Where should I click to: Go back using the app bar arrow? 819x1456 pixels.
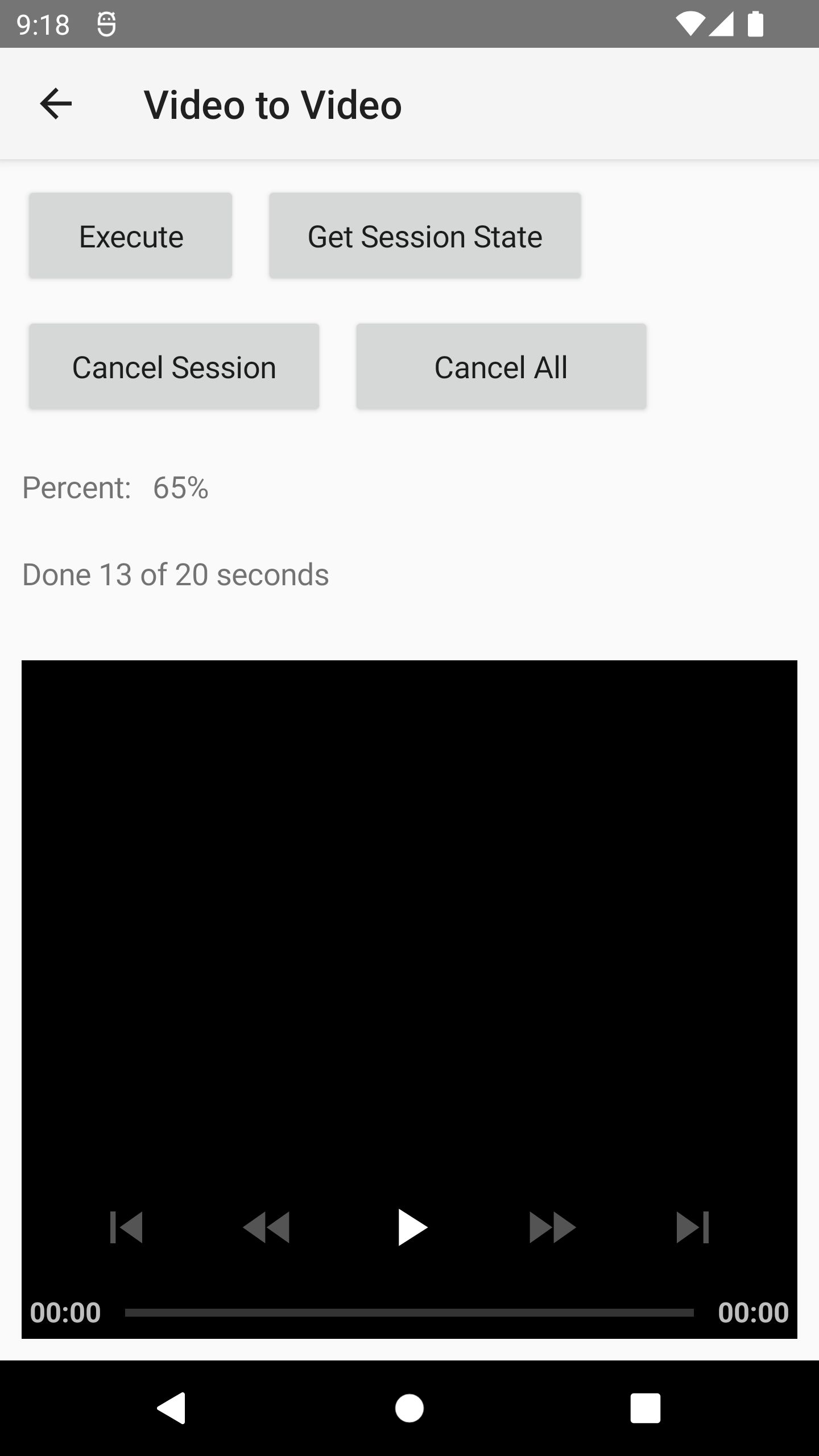coord(56,104)
